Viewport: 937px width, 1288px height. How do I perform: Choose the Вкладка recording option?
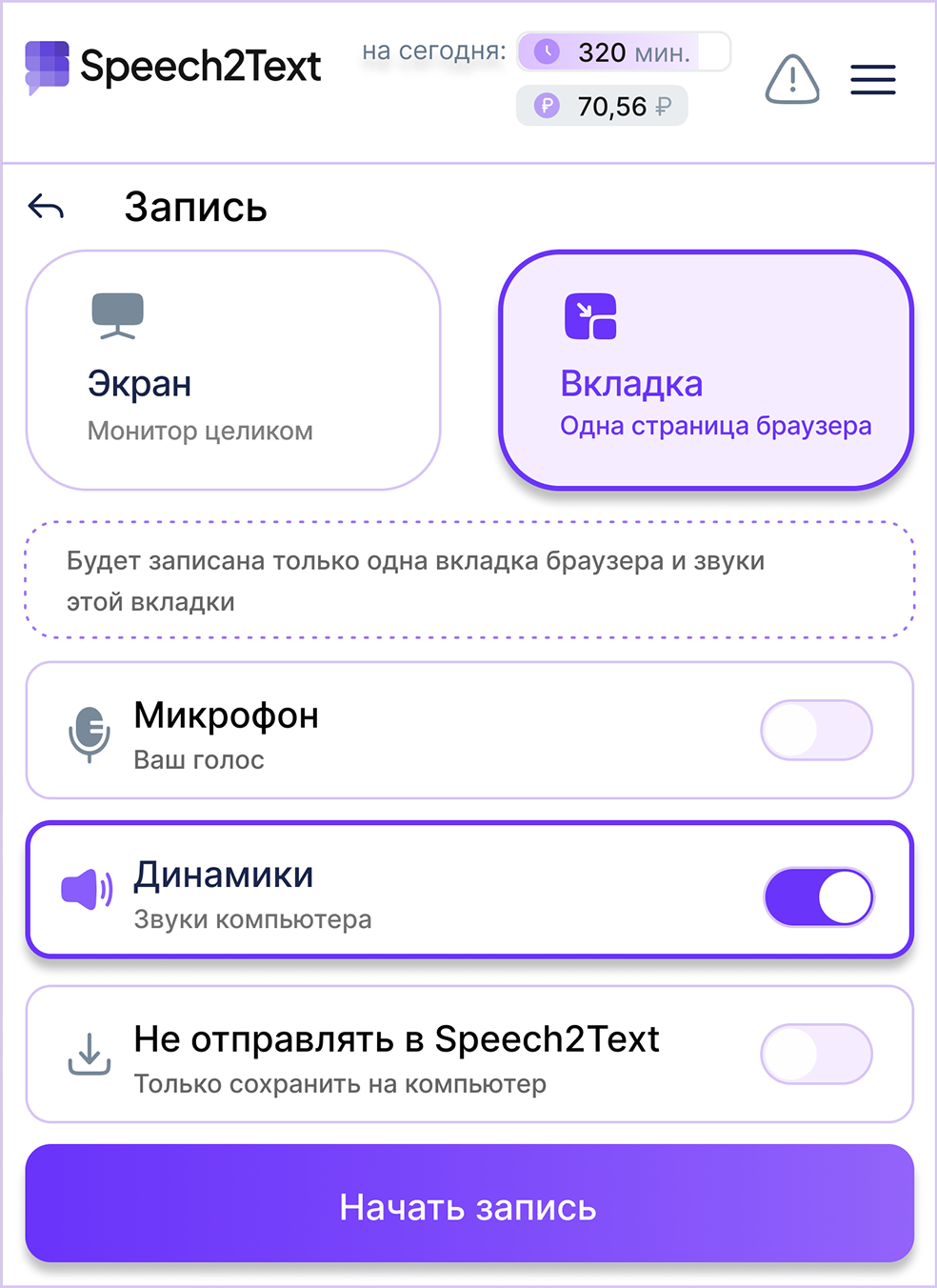point(706,371)
